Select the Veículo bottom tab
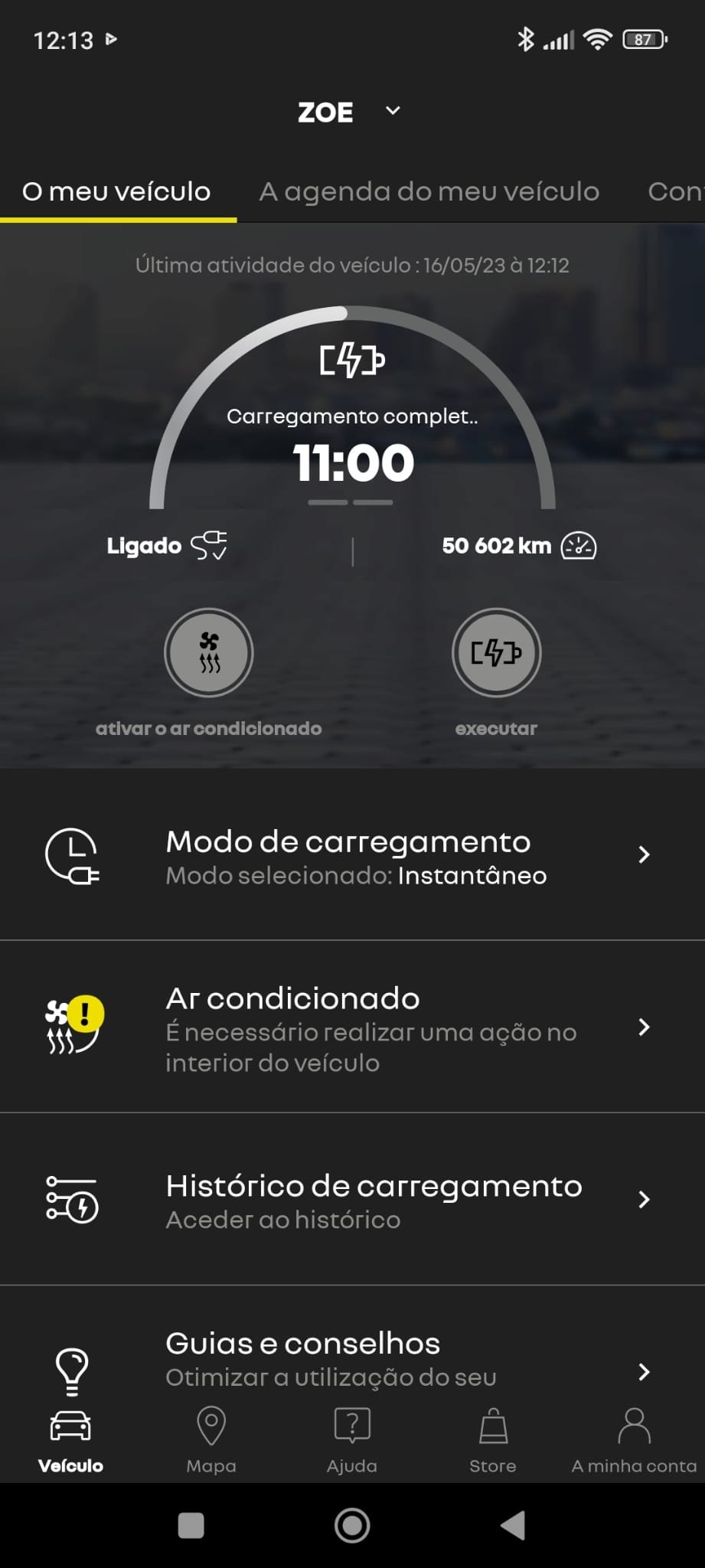The height and width of the screenshot is (1568, 705). 70,1439
